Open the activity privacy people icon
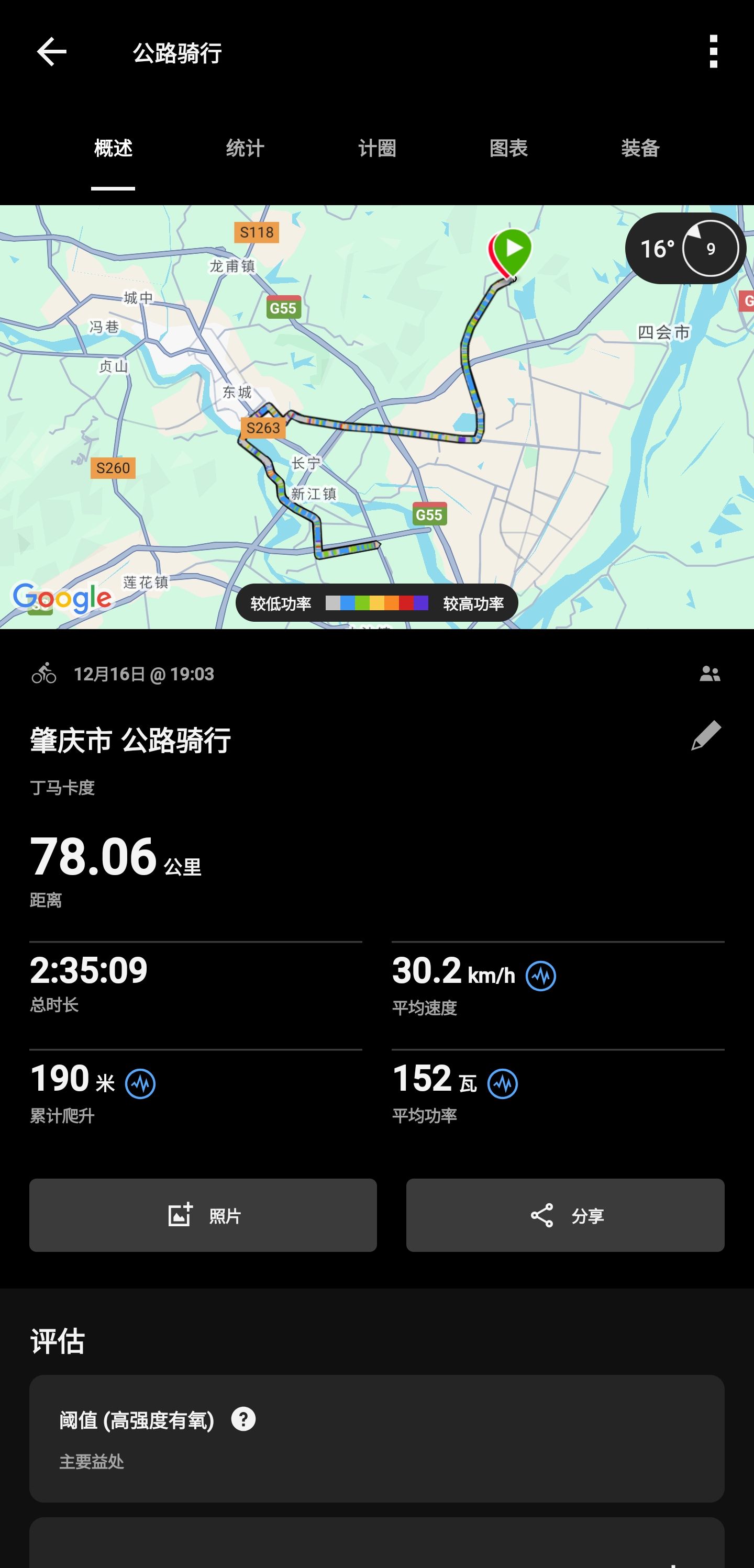Image resolution: width=754 pixels, height=1568 pixels. tap(709, 674)
